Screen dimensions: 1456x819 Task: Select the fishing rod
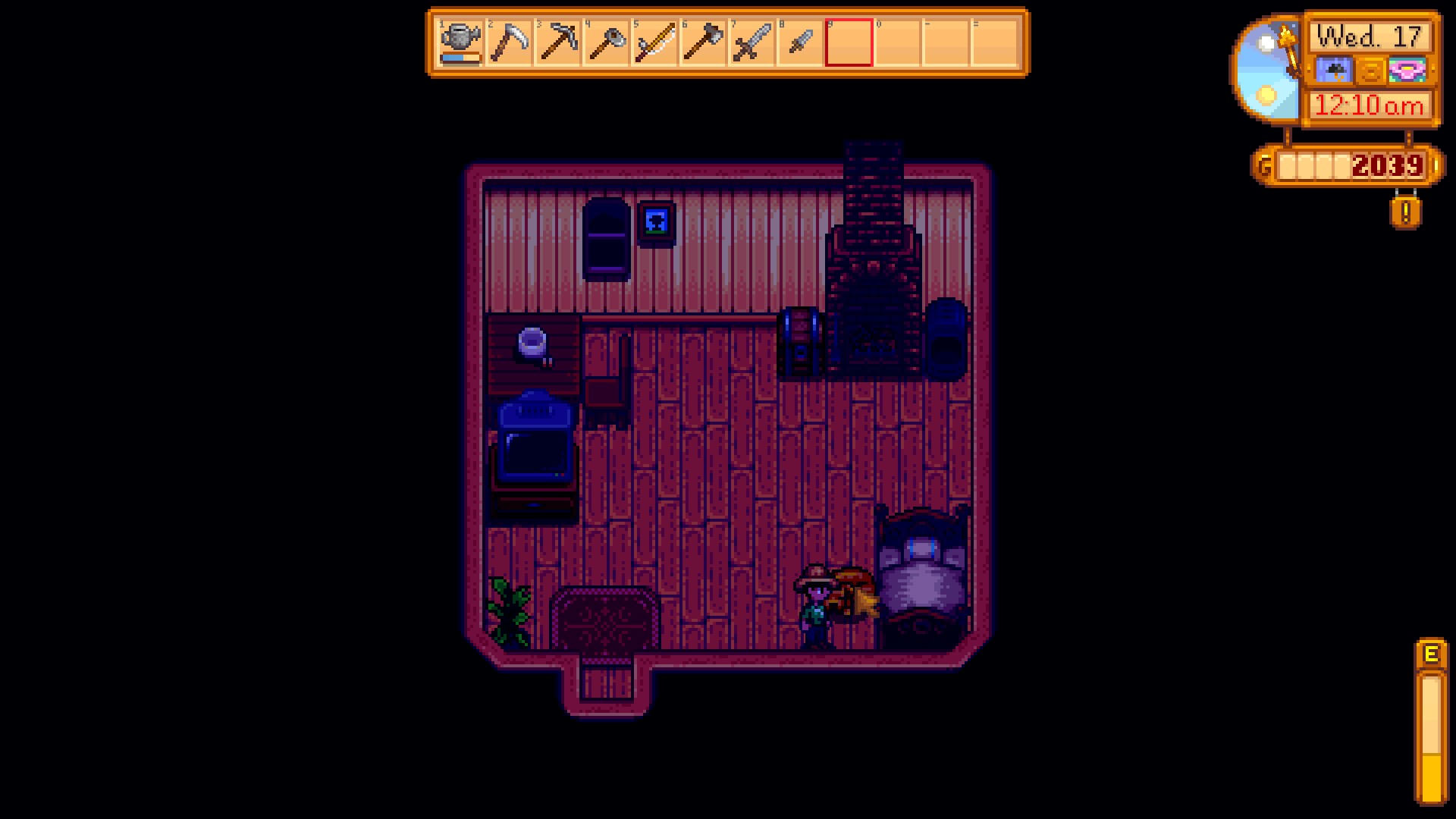tap(655, 42)
